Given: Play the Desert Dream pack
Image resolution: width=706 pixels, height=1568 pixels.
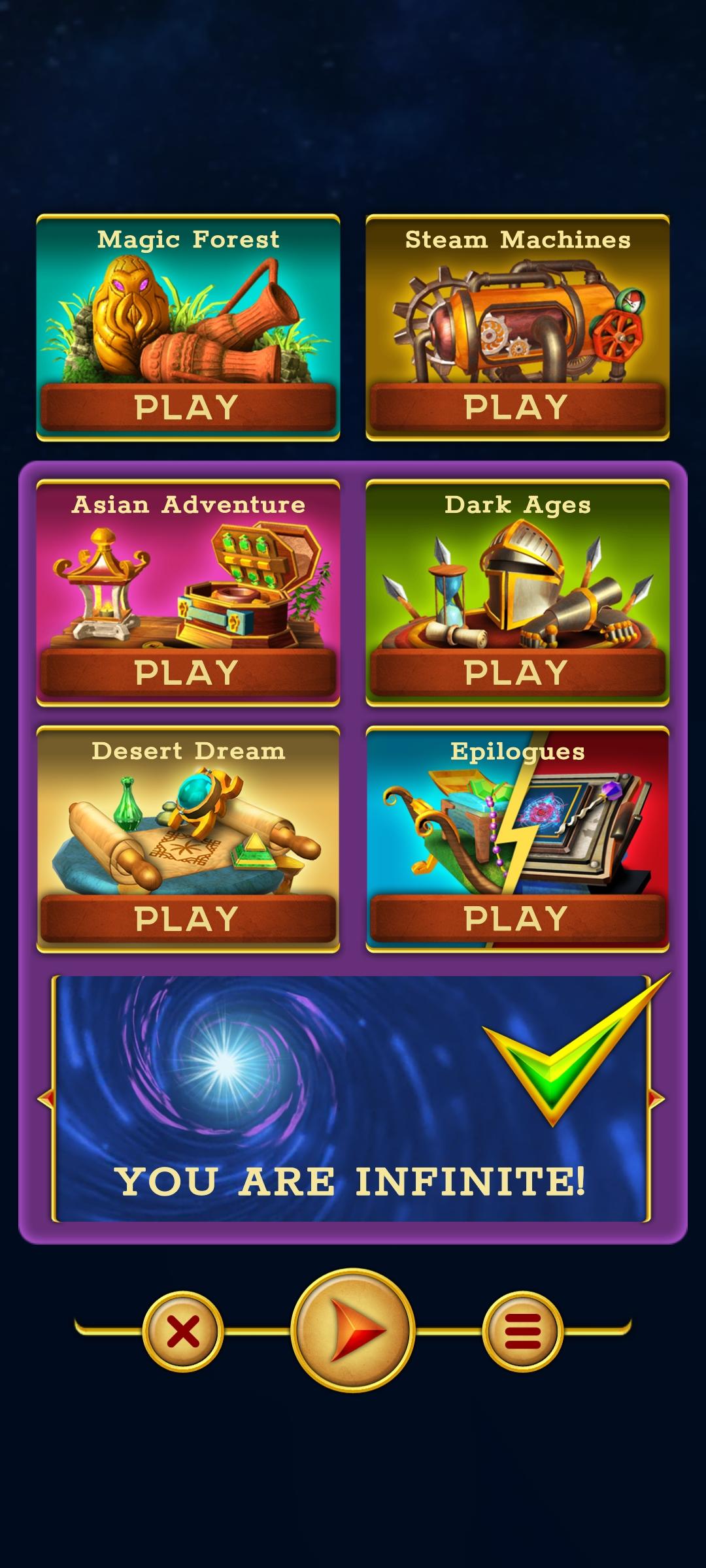Looking at the screenshot, I should pos(188,919).
